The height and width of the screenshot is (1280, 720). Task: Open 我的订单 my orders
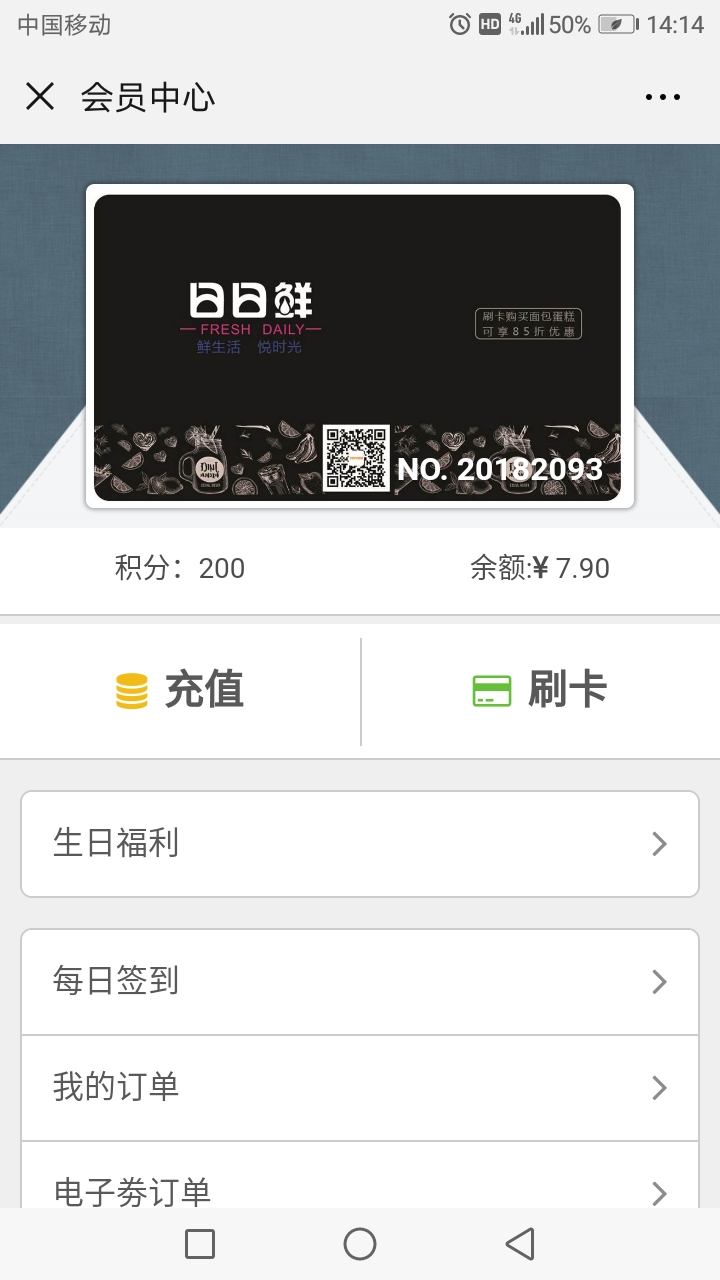[x=360, y=1088]
